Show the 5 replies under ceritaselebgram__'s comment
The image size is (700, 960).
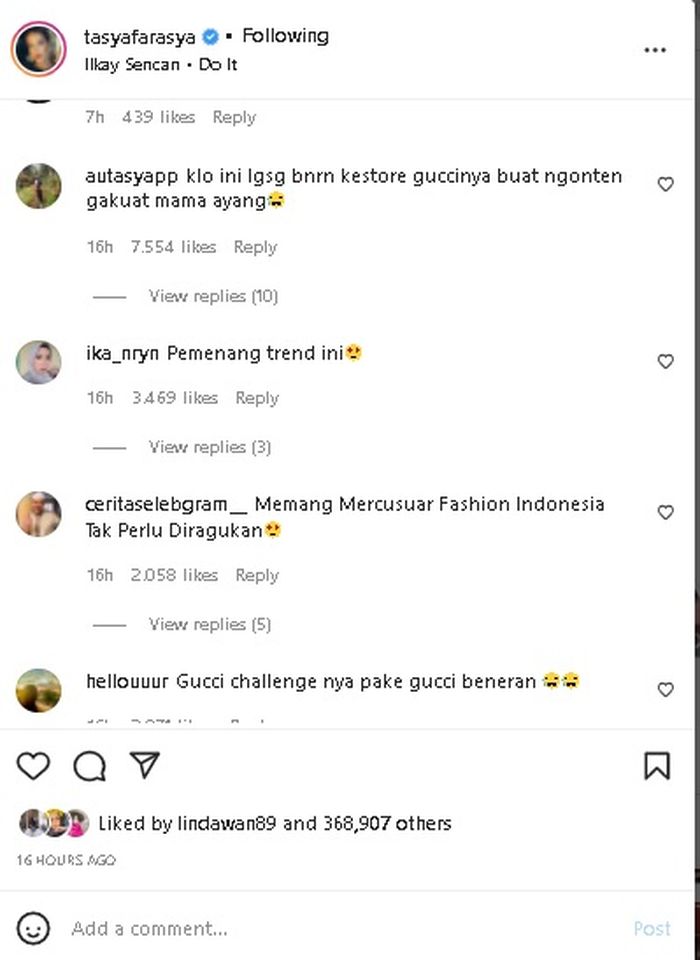coord(209,624)
